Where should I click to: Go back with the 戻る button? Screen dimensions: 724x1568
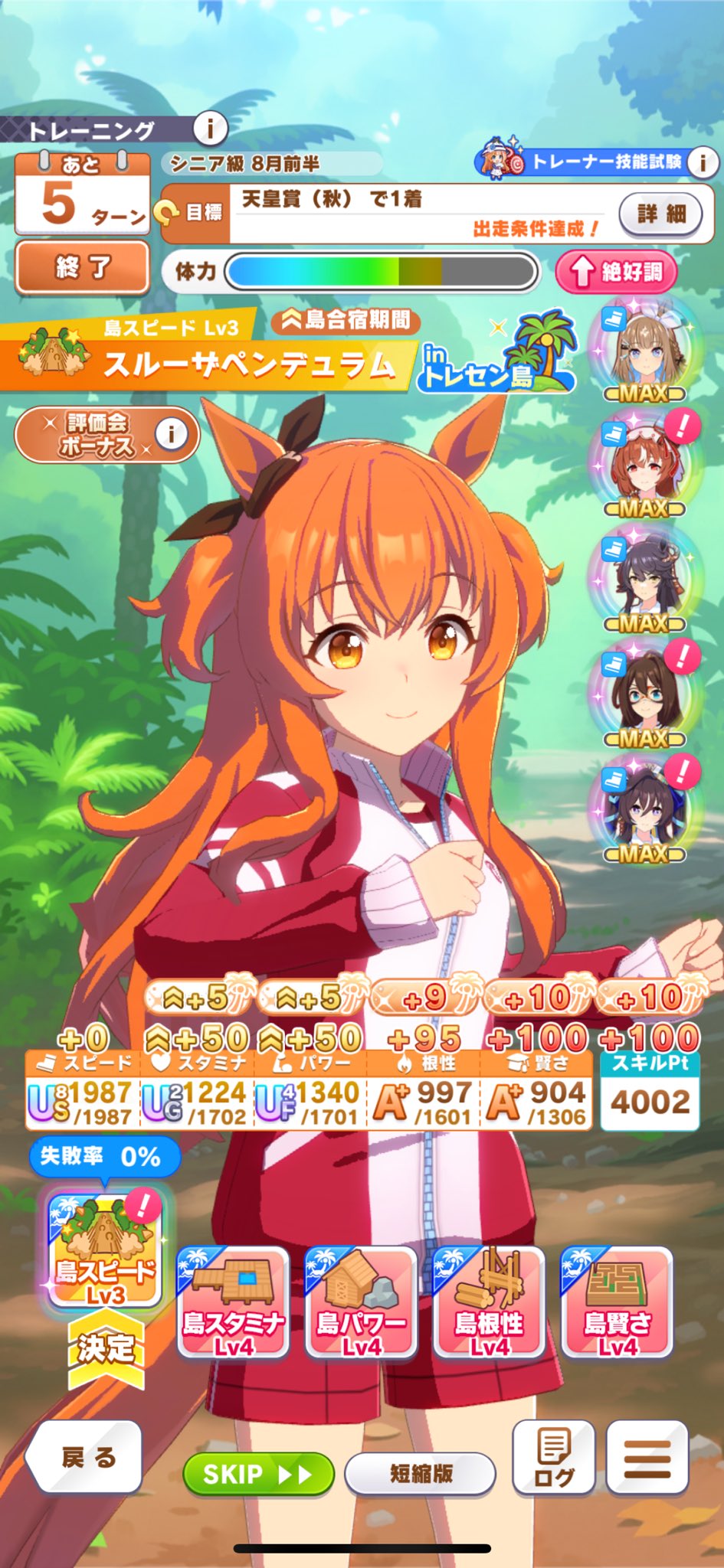click(x=86, y=1456)
